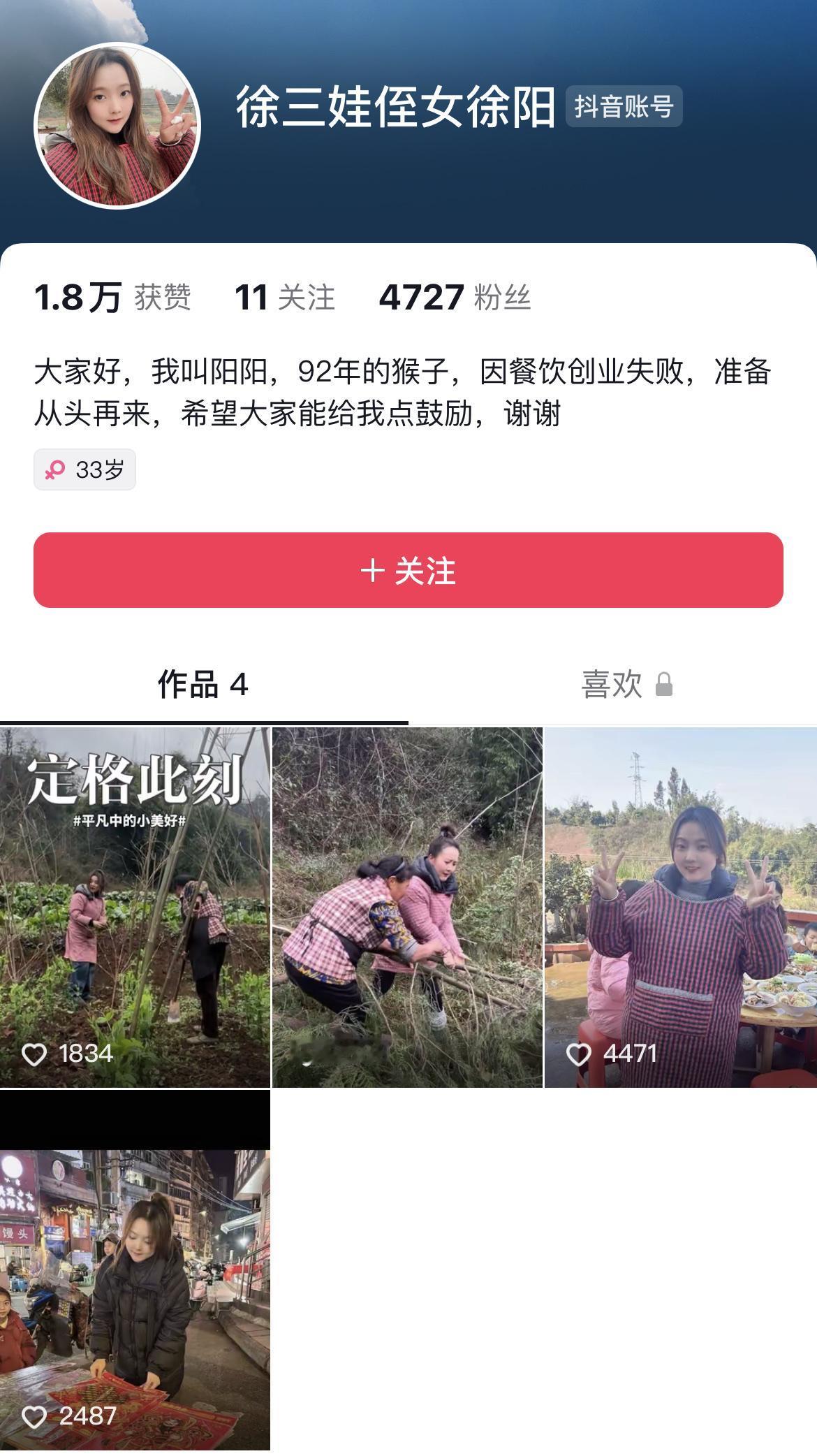Tap the 33岁 age tag
The width and height of the screenshot is (817, 1456).
pyautogui.click(x=84, y=469)
